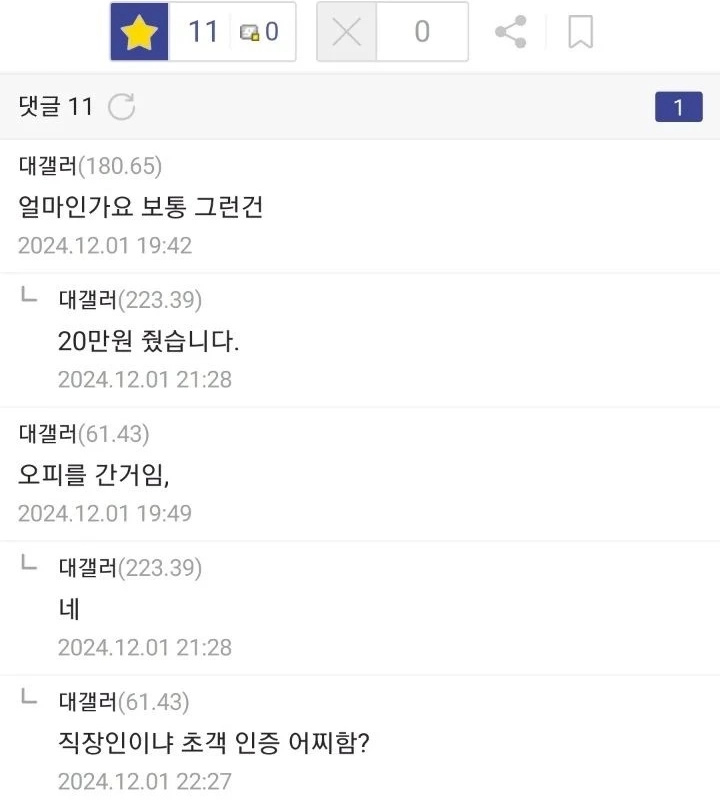The width and height of the screenshot is (720, 800).
Task: Share this post
Action: 511,32
